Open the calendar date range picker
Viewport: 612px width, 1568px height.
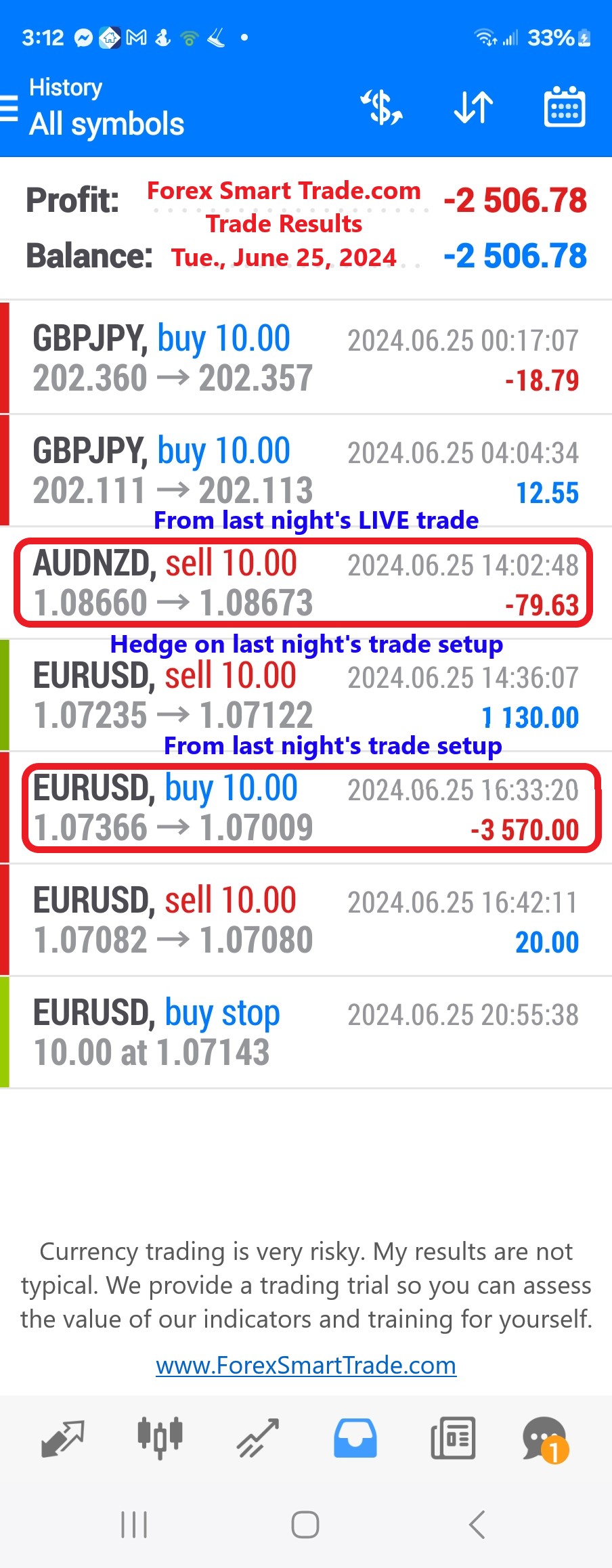point(565,108)
